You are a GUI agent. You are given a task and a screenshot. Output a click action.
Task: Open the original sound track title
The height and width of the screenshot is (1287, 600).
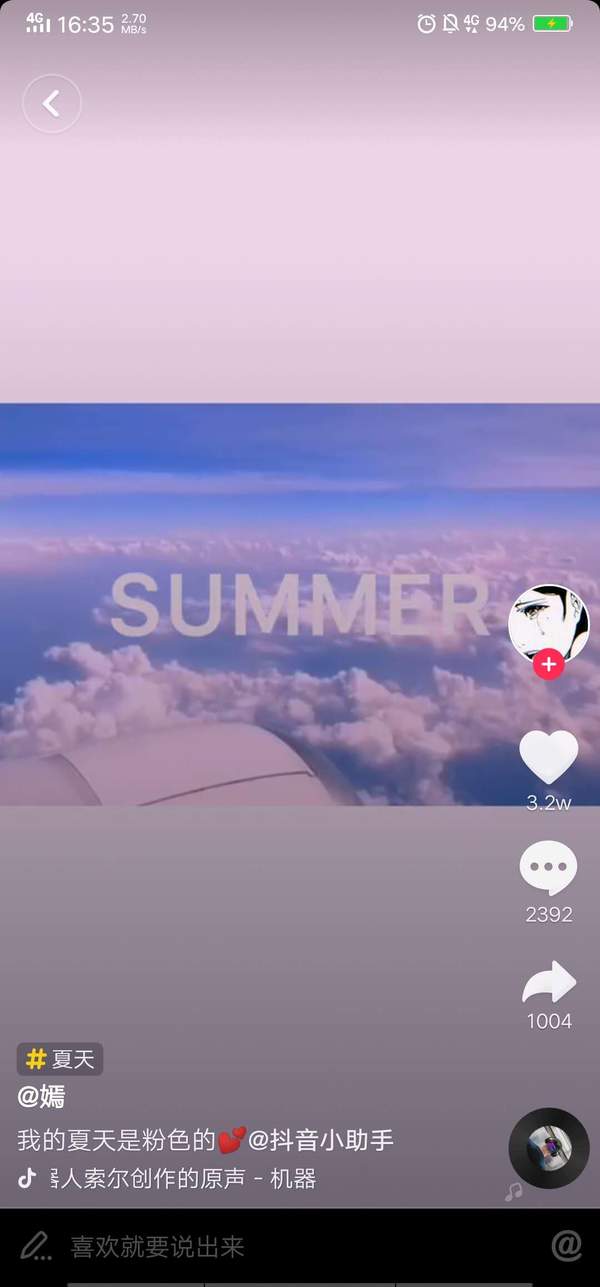[x=182, y=1179]
